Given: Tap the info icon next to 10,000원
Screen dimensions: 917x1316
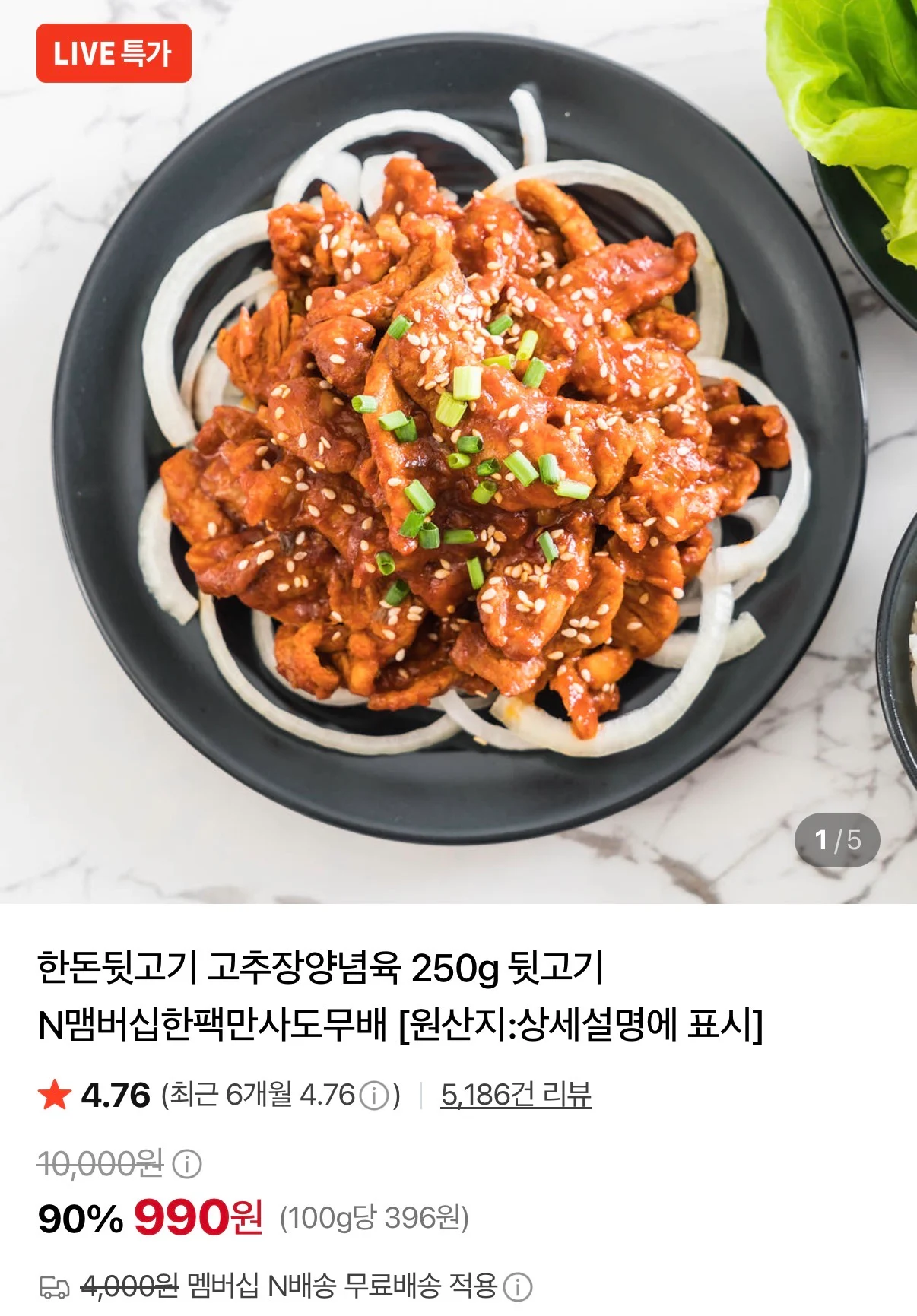Looking at the screenshot, I should coord(187,1163).
